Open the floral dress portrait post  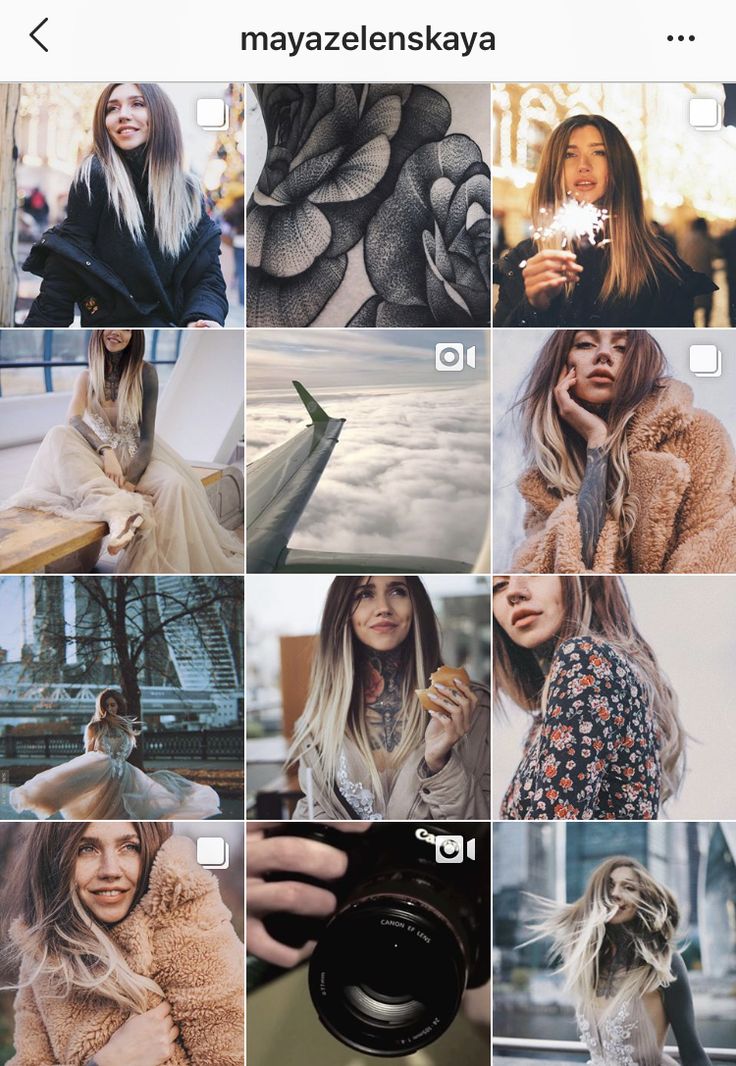pyautogui.click(x=614, y=697)
